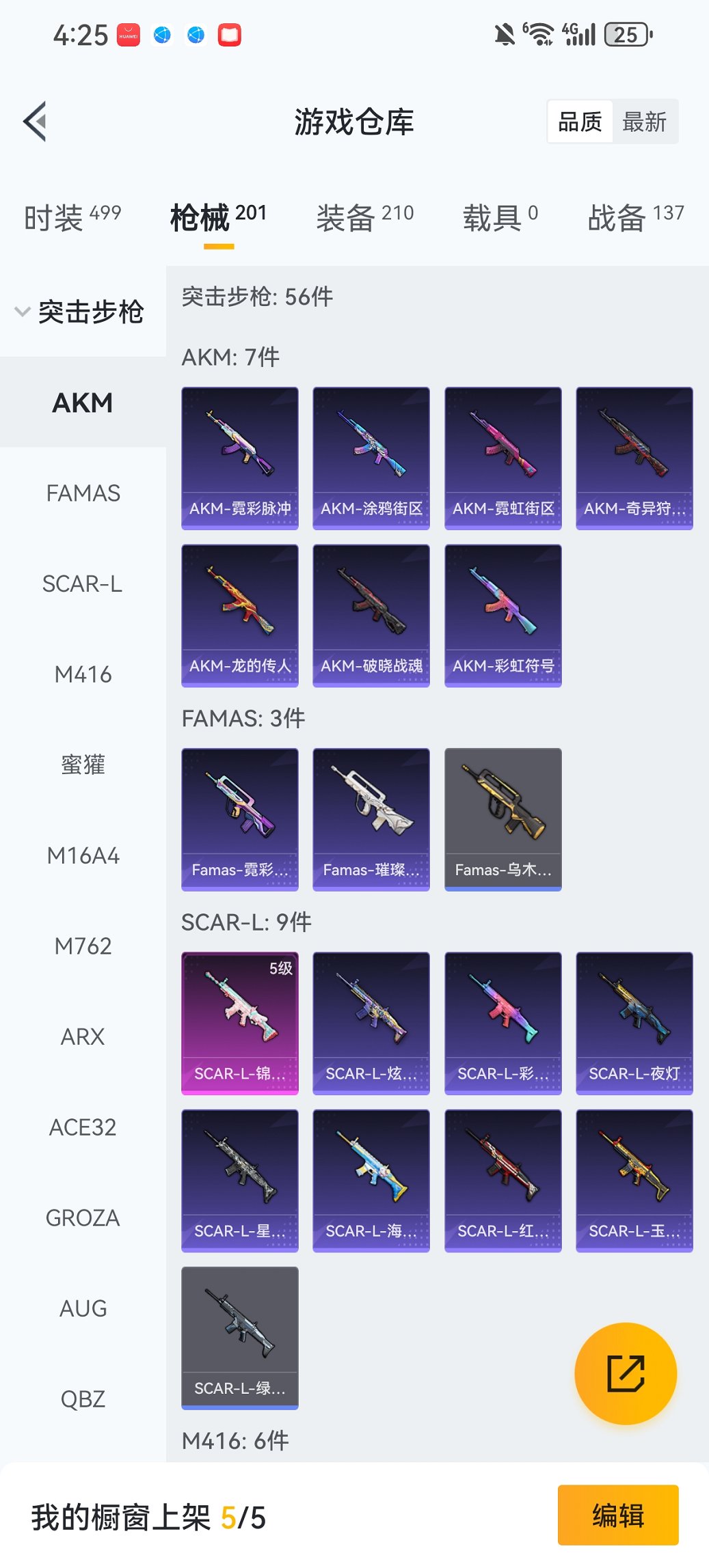
Task: Open the AKM-龙的传人 skin
Action: (x=240, y=615)
